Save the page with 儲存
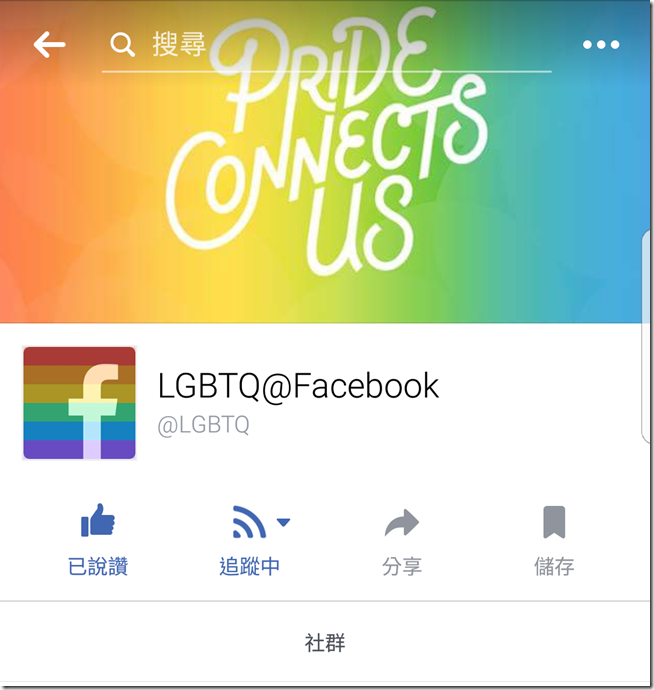Screen dimensions: 654x690 (554, 541)
